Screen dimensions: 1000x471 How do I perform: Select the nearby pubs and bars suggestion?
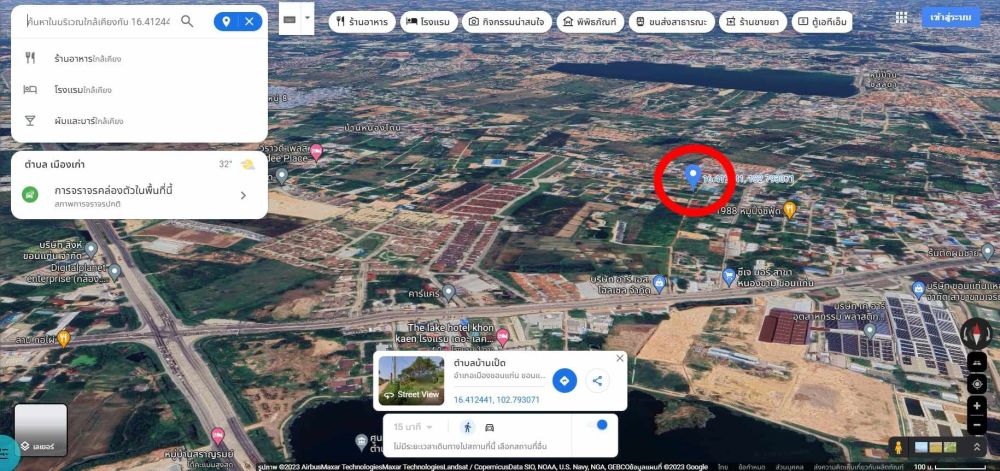pos(88,121)
